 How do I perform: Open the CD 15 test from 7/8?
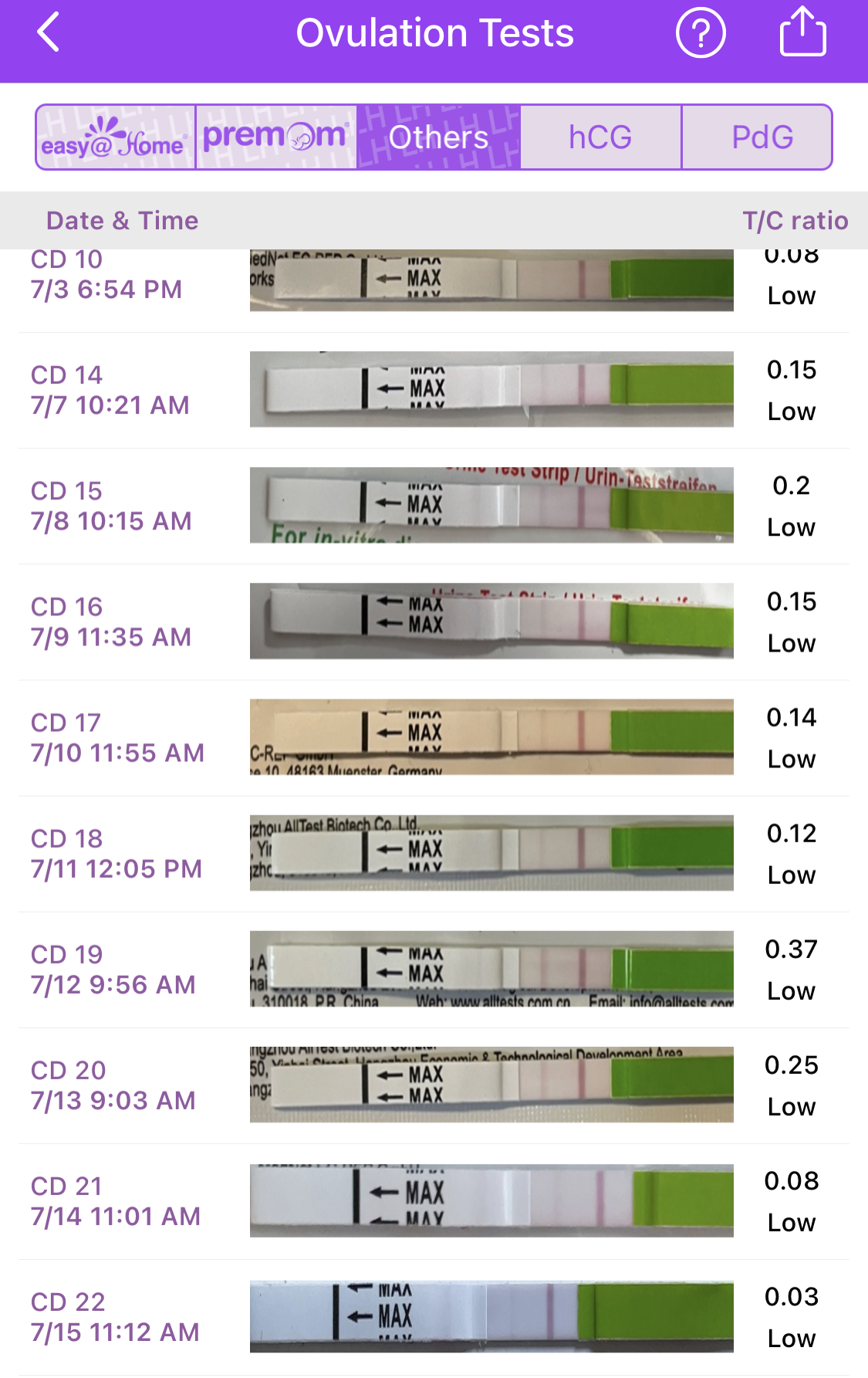(434, 506)
